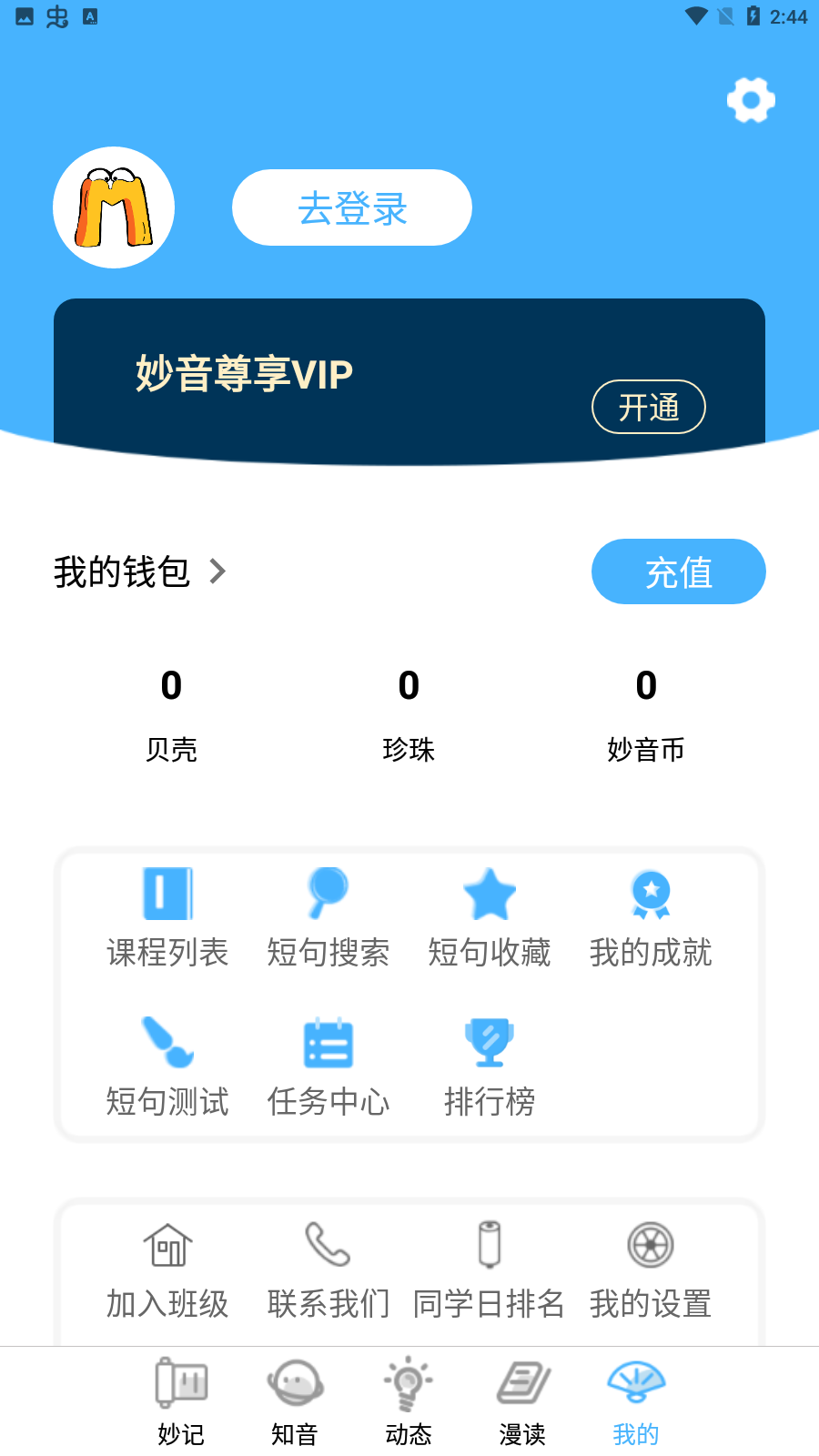Tap the 充值 recharge button
Image resolution: width=819 pixels, height=1456 pixels.
click(x=678, y=572)
